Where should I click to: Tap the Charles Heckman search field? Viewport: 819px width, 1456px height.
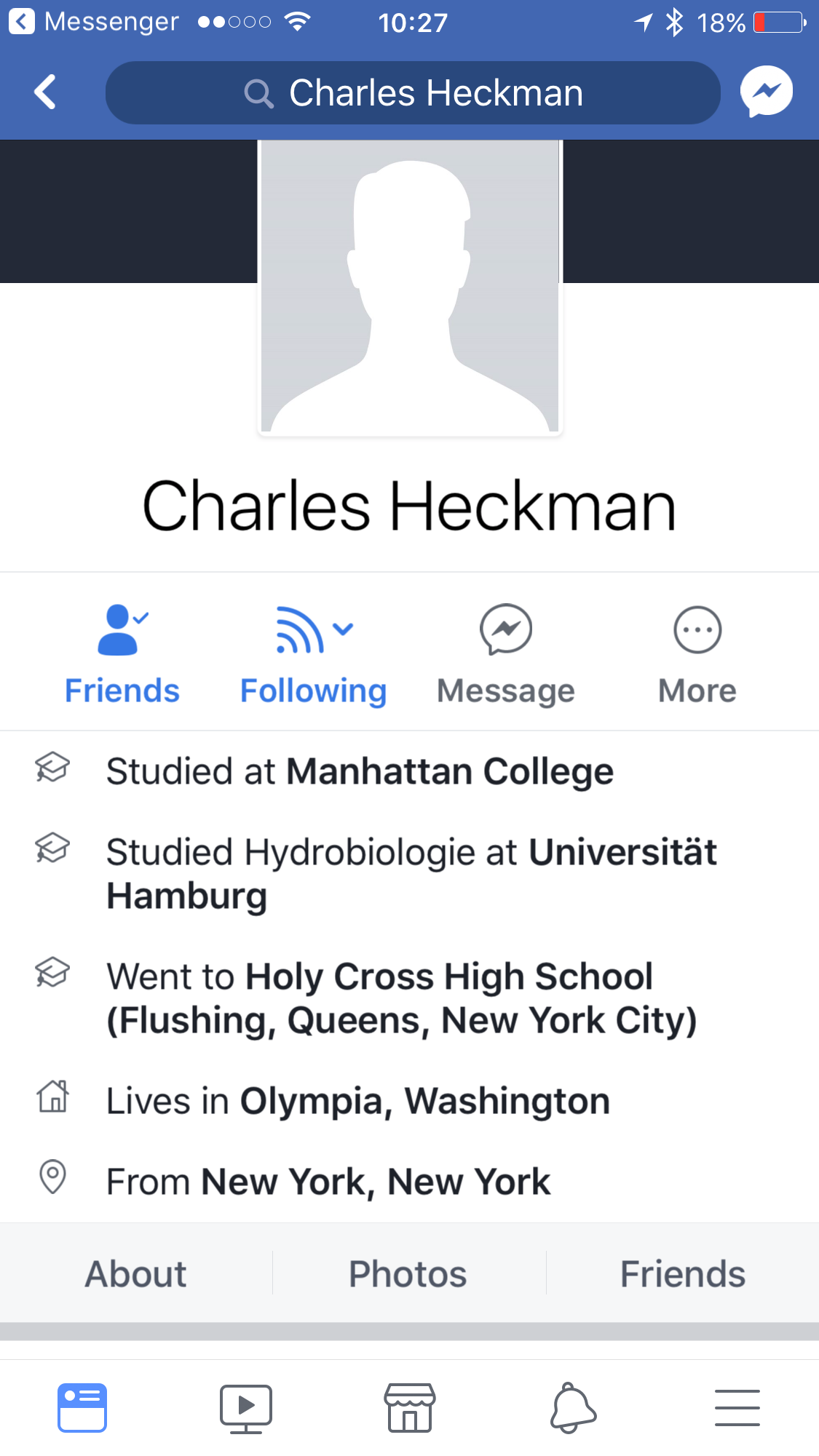[413, 93]
